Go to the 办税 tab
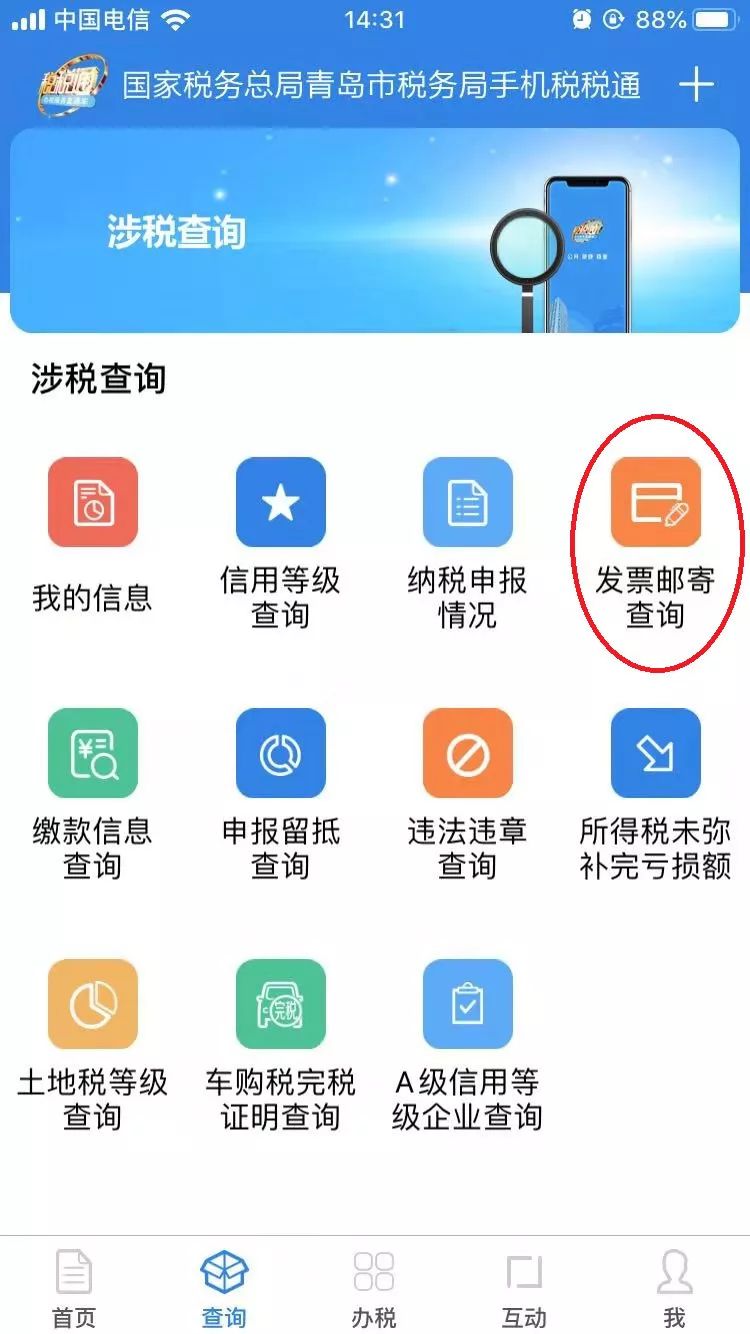 [374, 1288]
